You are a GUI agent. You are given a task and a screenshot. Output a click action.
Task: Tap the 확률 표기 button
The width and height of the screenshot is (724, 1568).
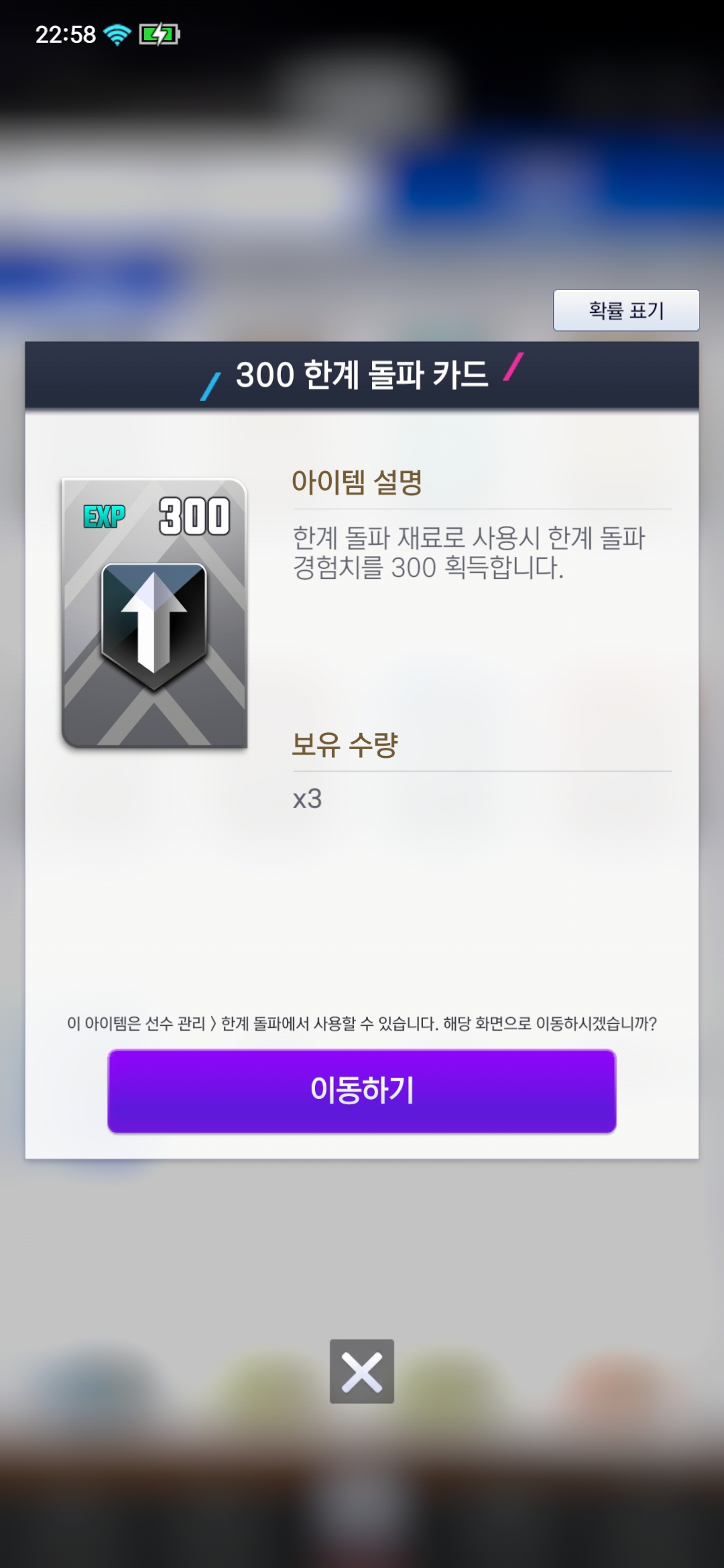point(626,310)
